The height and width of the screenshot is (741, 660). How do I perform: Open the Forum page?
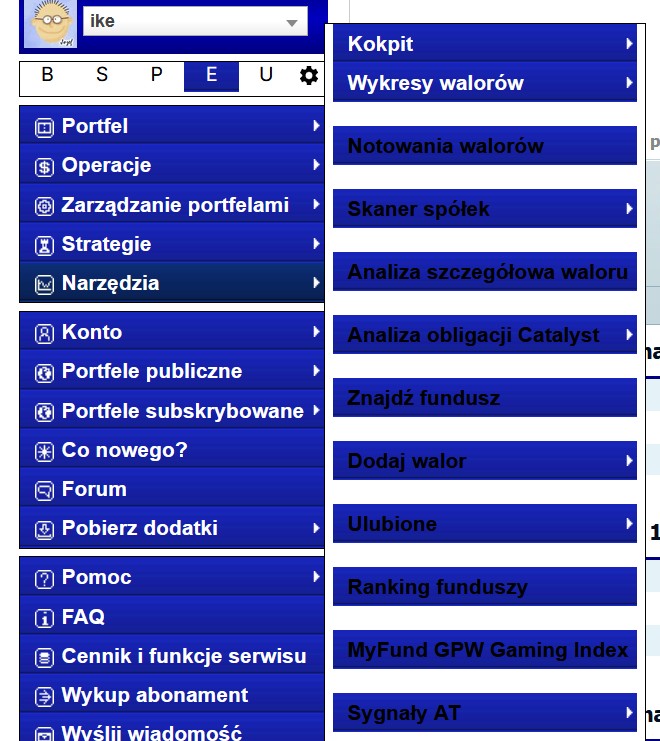pos(172,489)
